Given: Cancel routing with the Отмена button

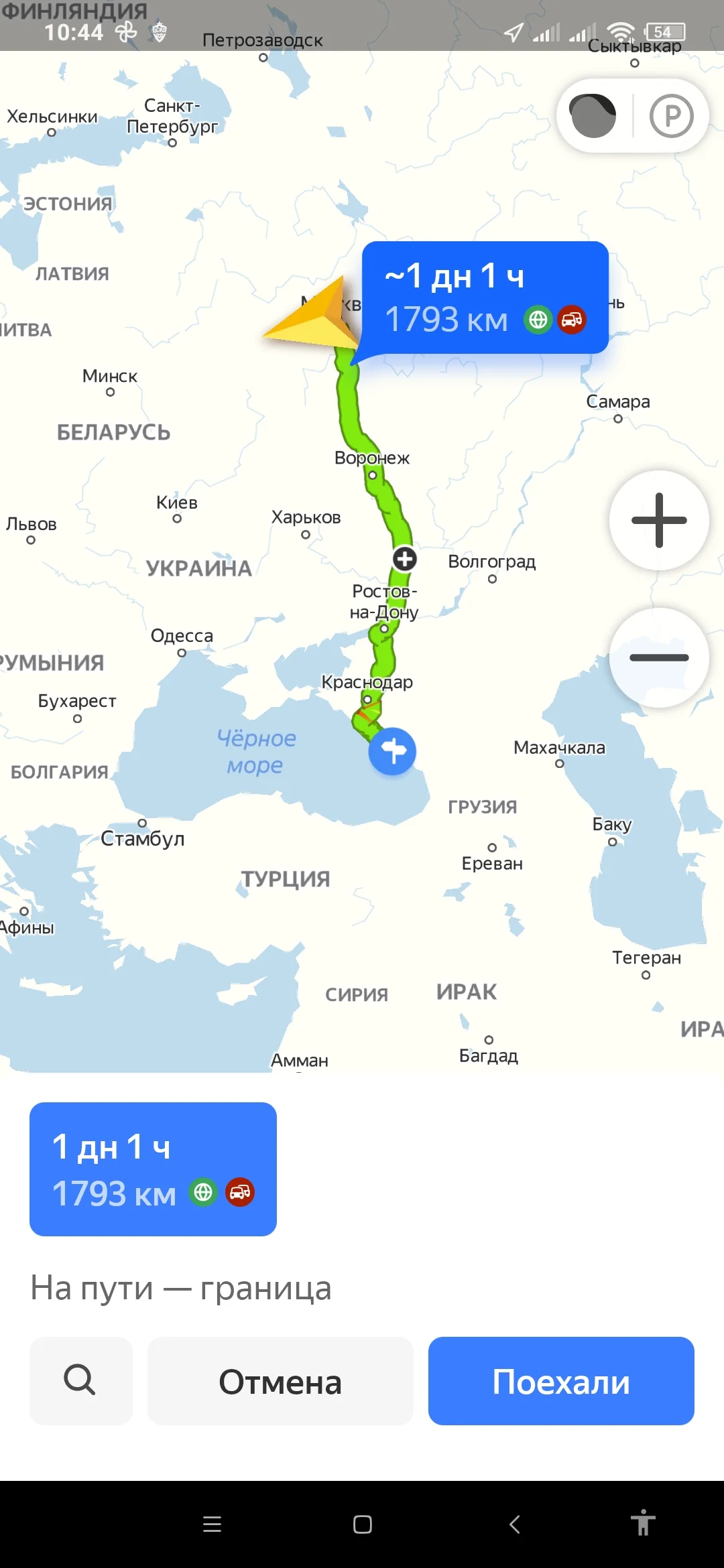Looking at the screenshot, I should coord(280,1380).
